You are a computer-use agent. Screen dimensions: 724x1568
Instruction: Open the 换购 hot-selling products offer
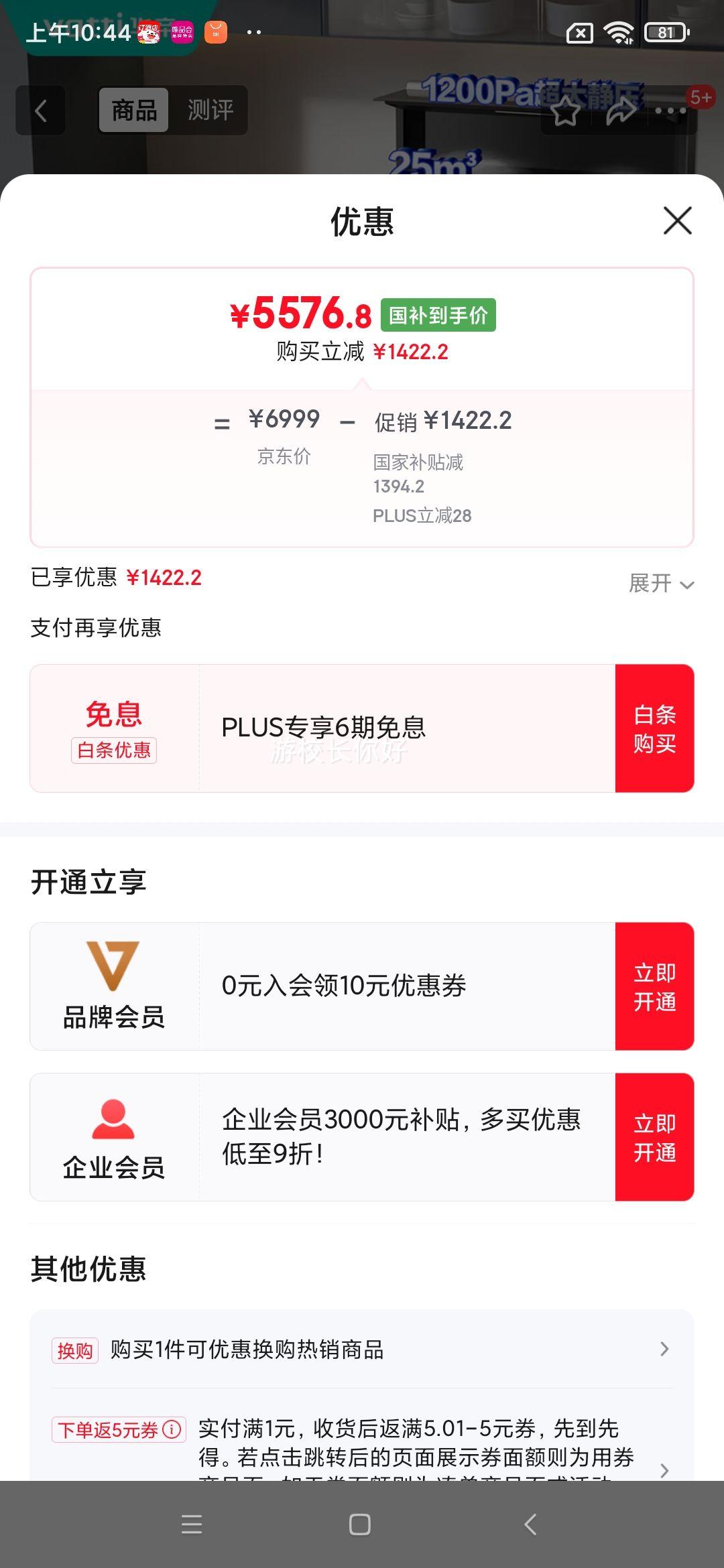point(362,1349)
